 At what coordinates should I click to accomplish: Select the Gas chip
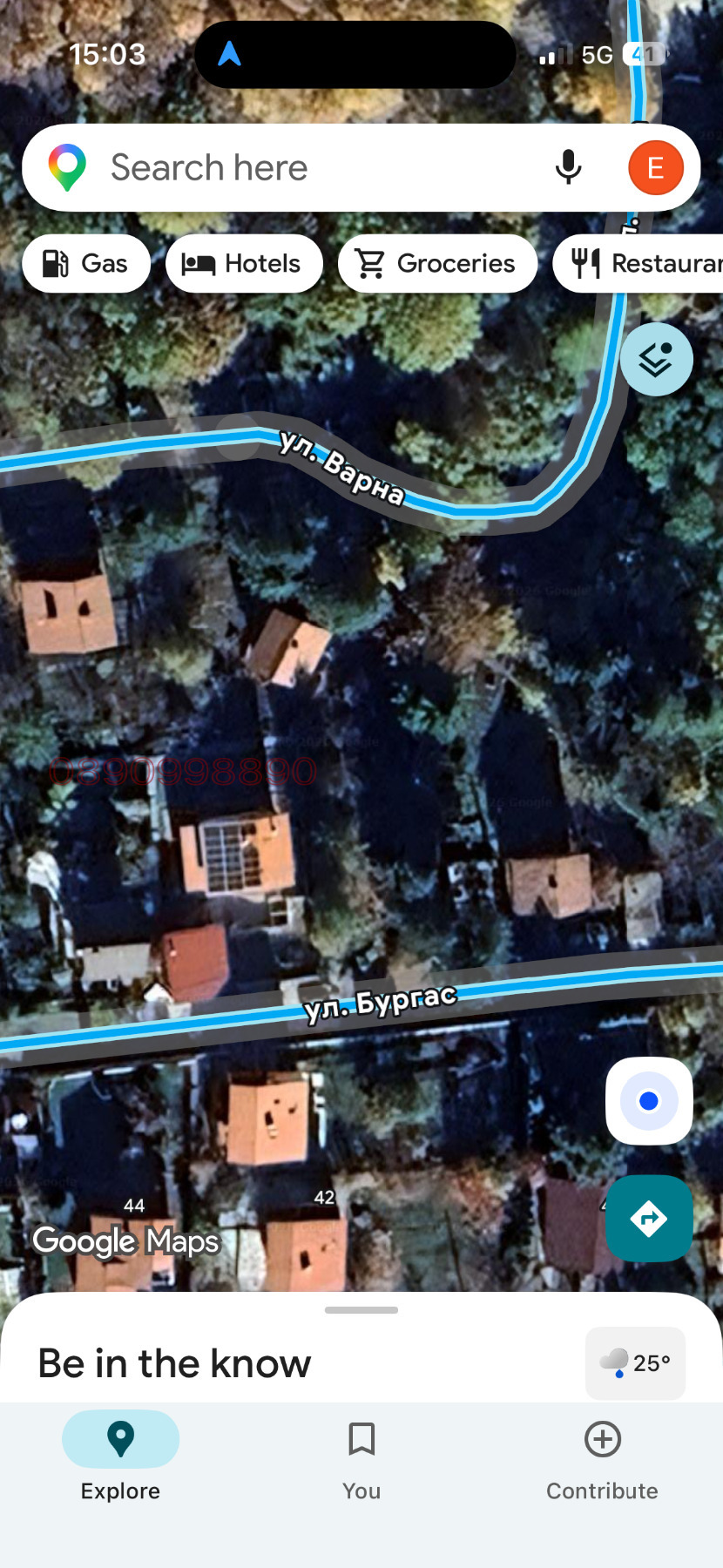tap(86, 263)
